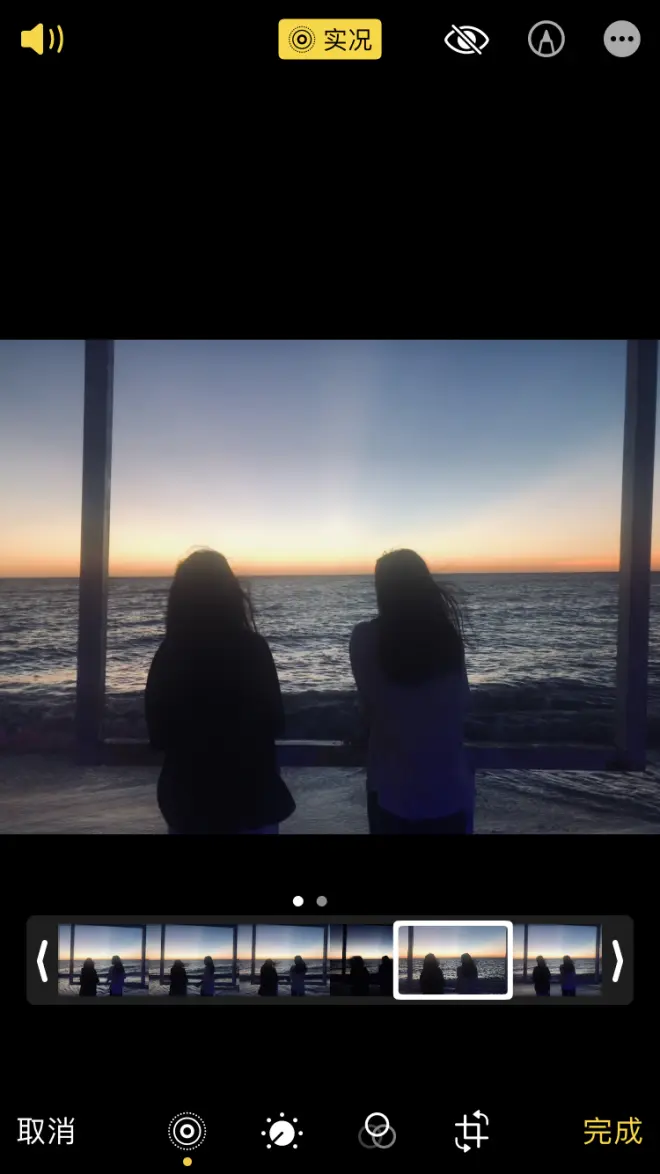Select the highlighted key frame in the strip
The width and height of the screenshot is (660, 1174).
coord(453,960)
